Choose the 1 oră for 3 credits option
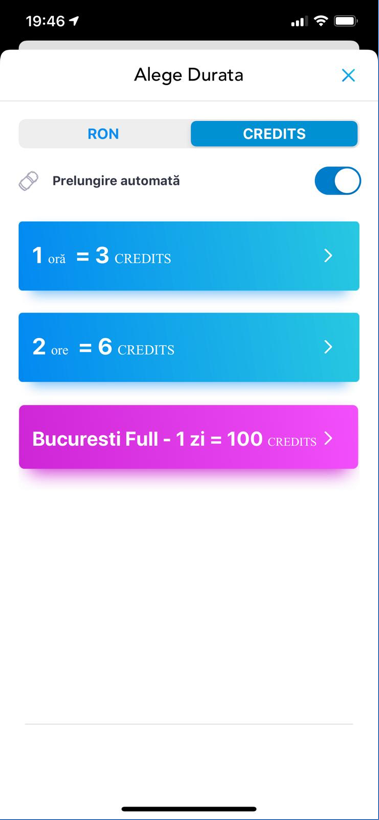This screenshot has width=379, height=820. coord(189,256)
